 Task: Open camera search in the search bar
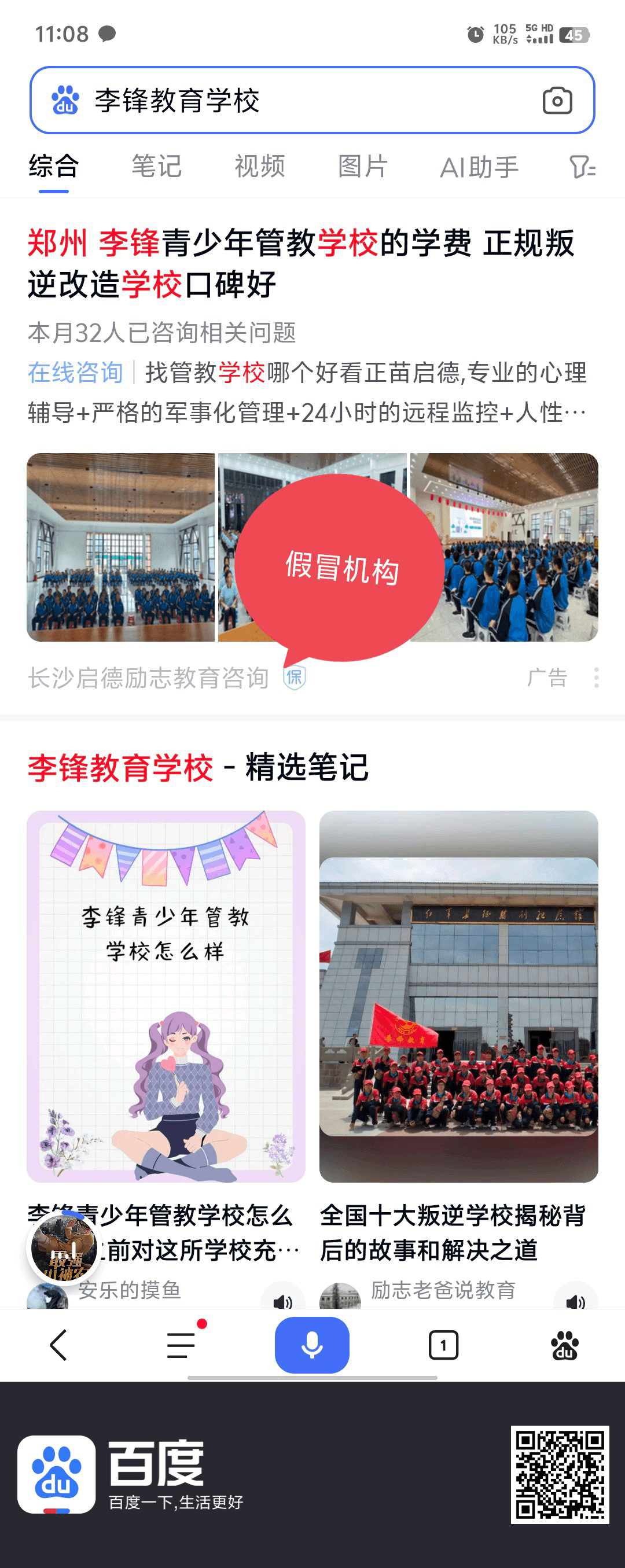[557, 101]
